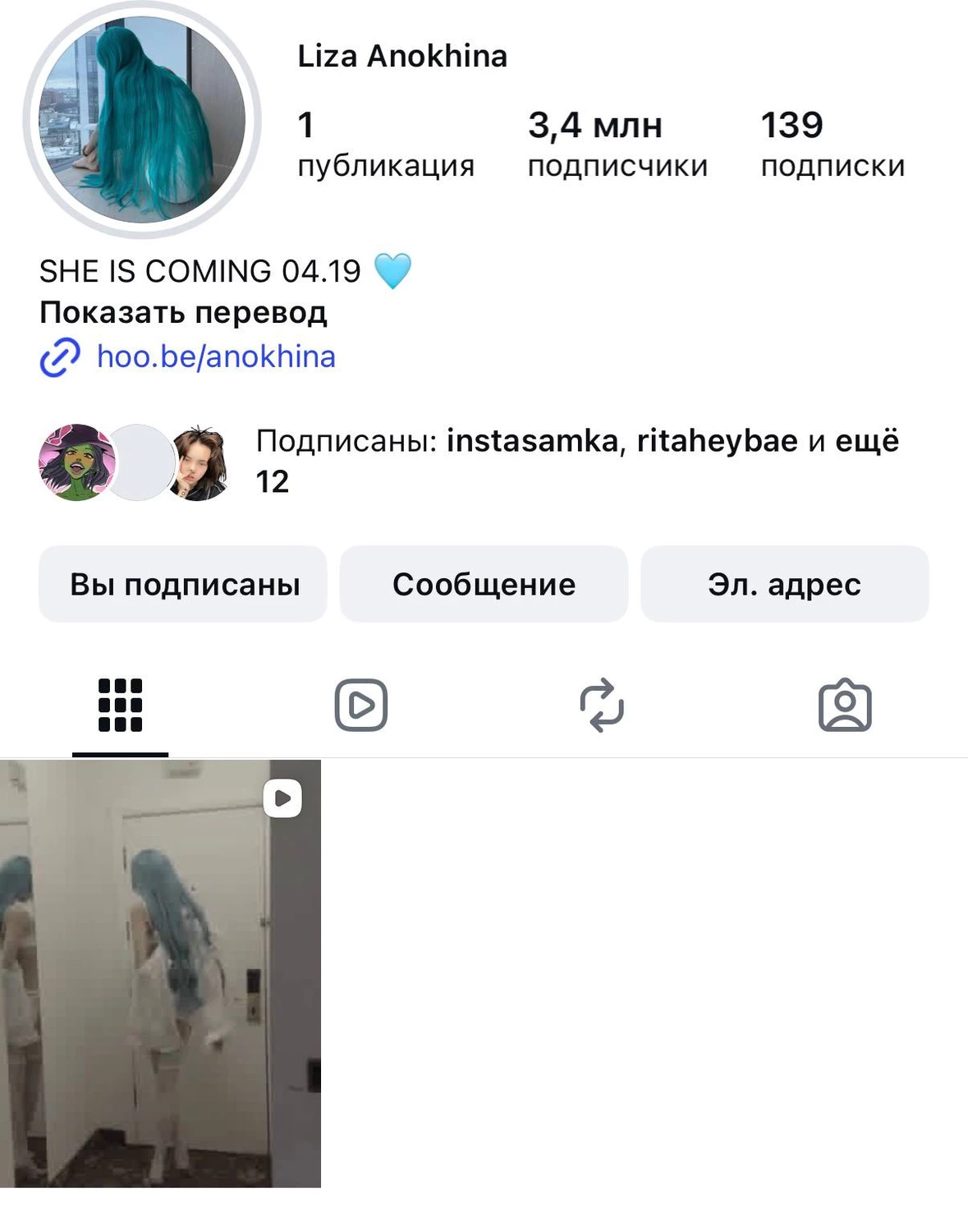Open the 139 подписки list
968x1232 pixels.
[832, 145]
